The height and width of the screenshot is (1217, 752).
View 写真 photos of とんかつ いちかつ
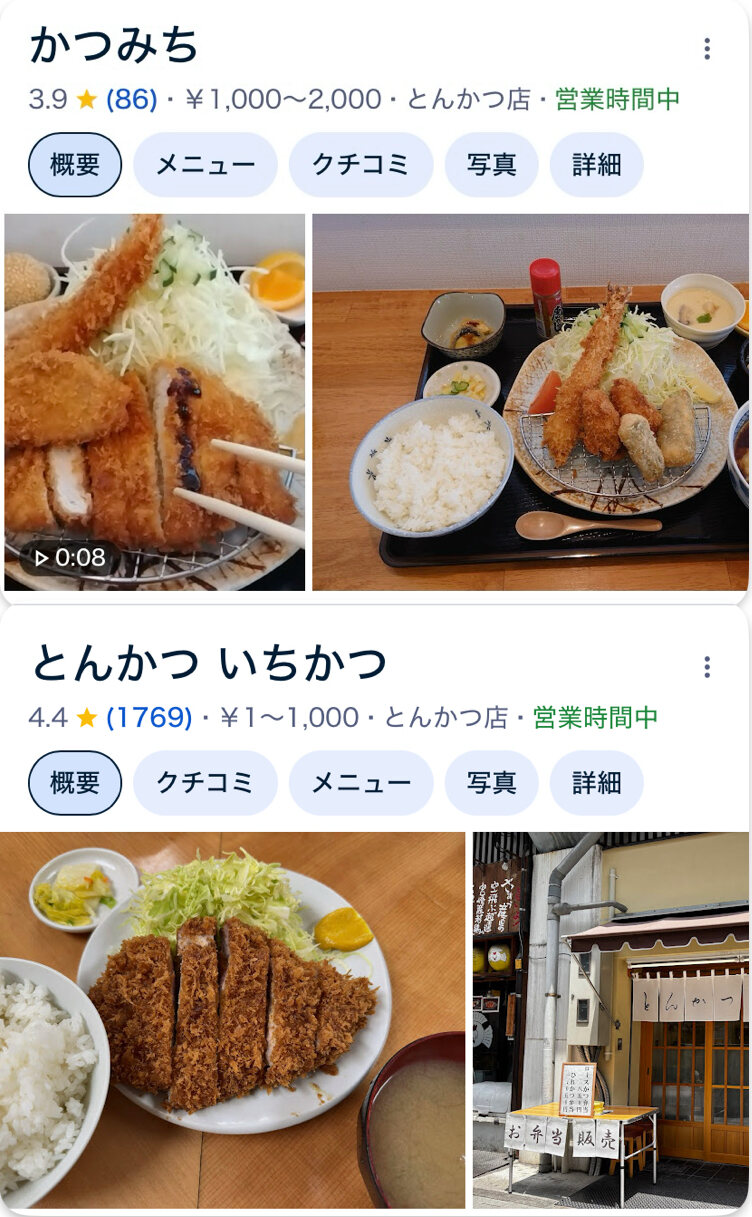491,783
